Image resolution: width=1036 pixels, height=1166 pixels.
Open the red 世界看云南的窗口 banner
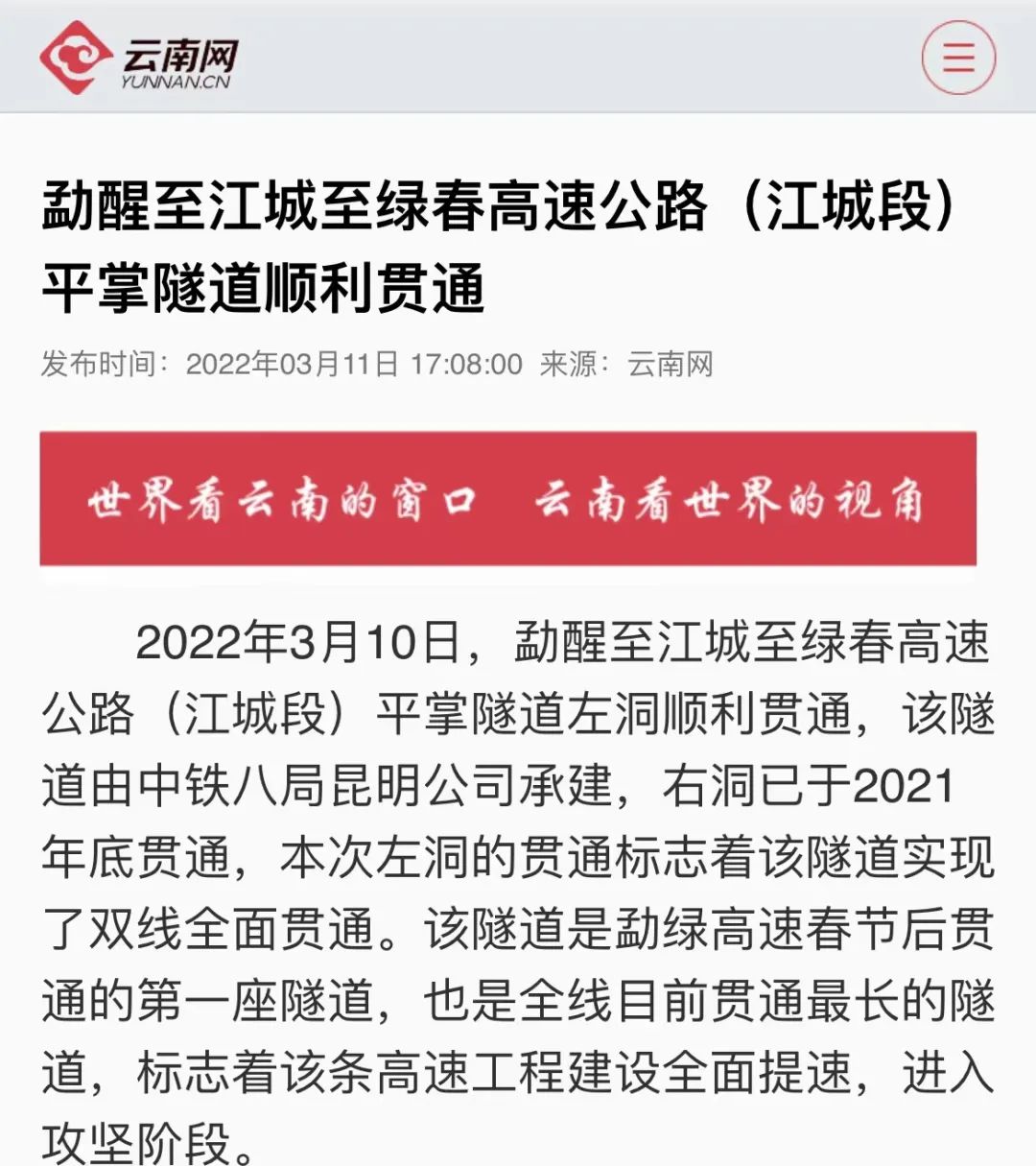point(507,499)
